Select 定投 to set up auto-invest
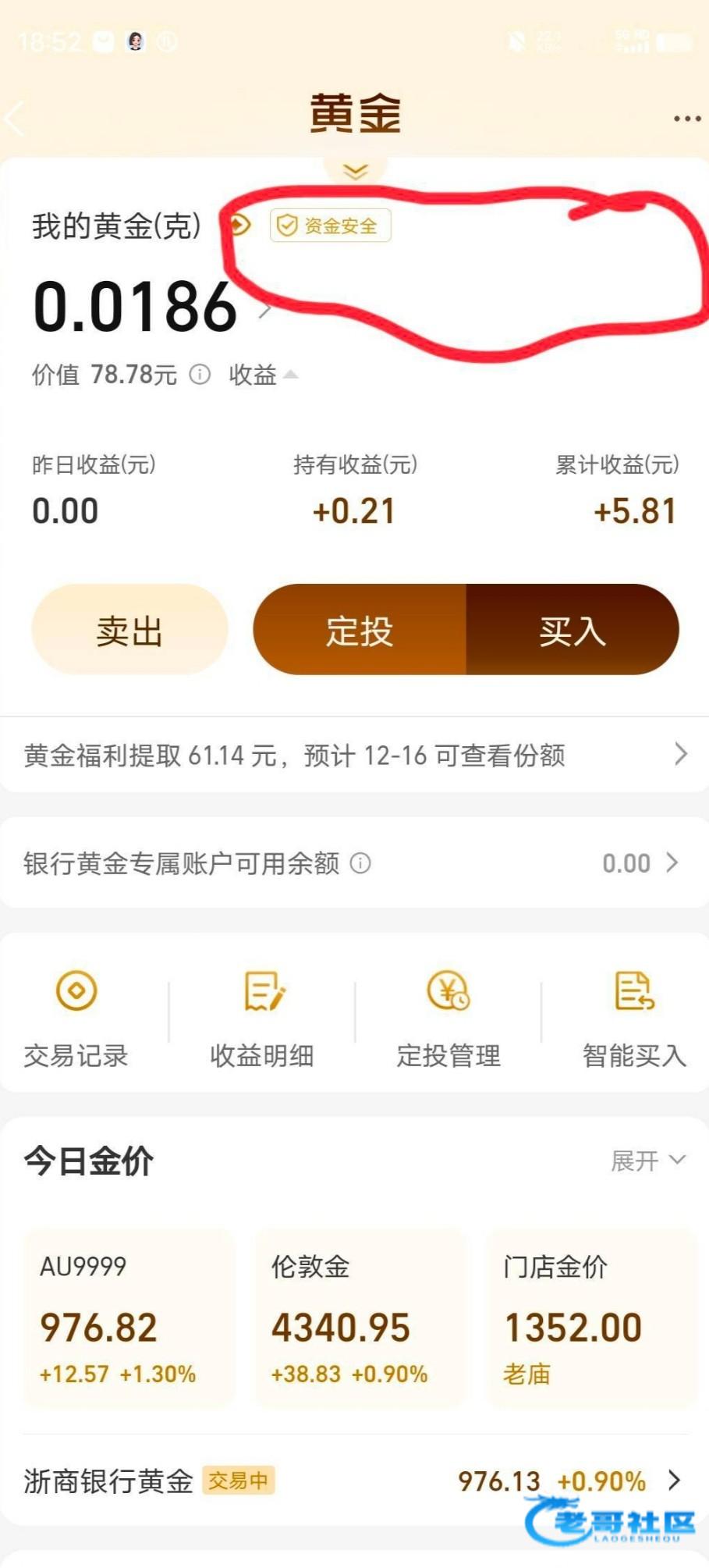 click(x=360, y=630)
